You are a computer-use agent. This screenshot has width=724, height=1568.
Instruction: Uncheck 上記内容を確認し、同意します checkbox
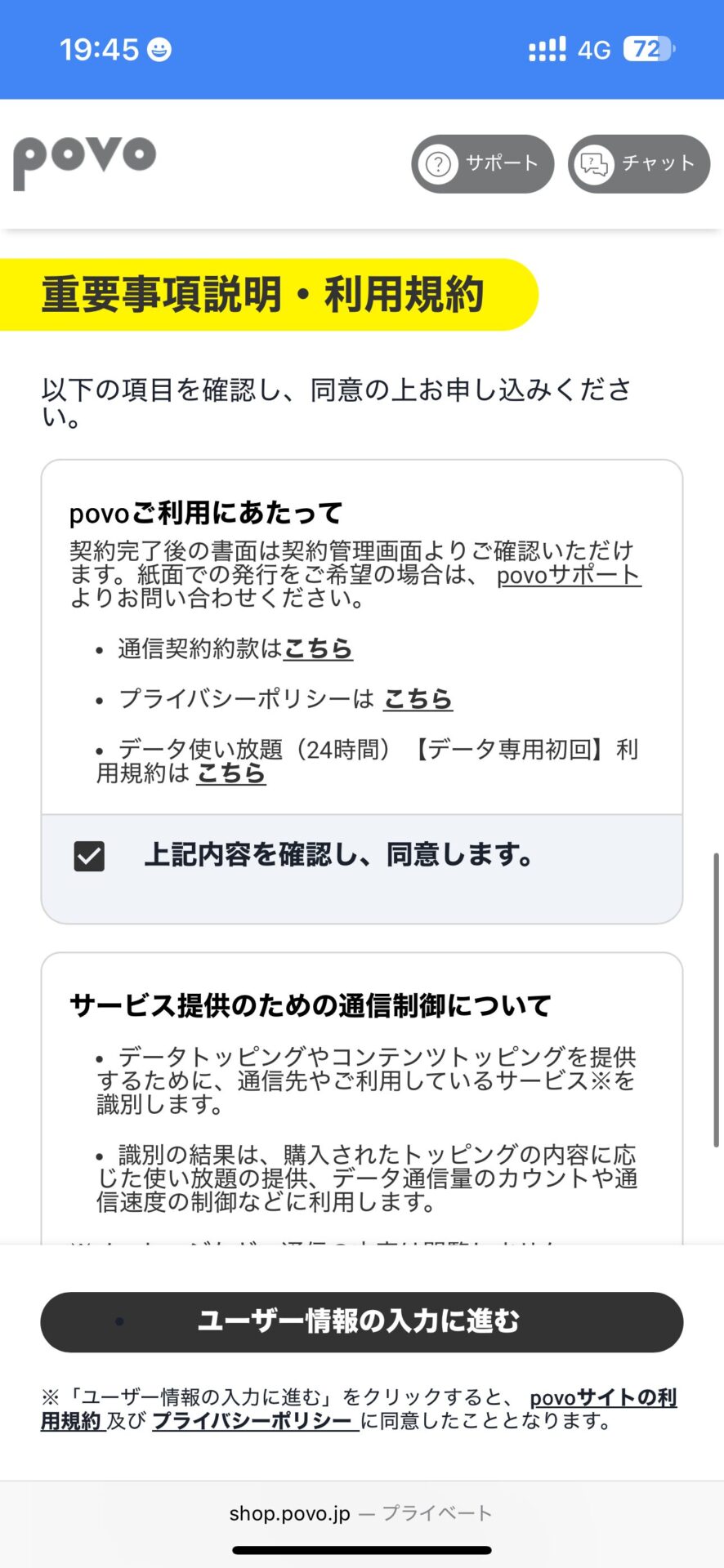(x=89, y=857)
